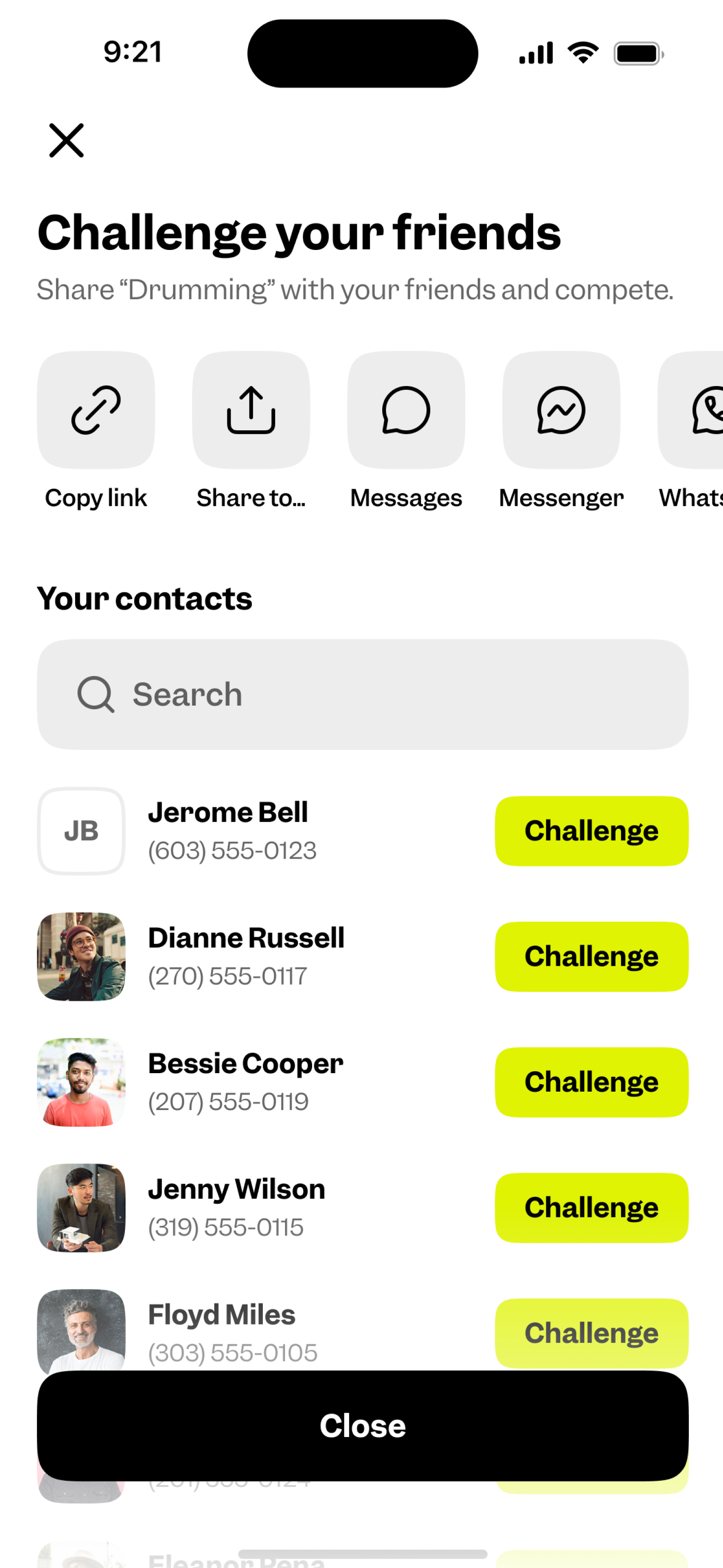
Task: Challenge Bessie Cooper
Action: tap(591, 1082)
